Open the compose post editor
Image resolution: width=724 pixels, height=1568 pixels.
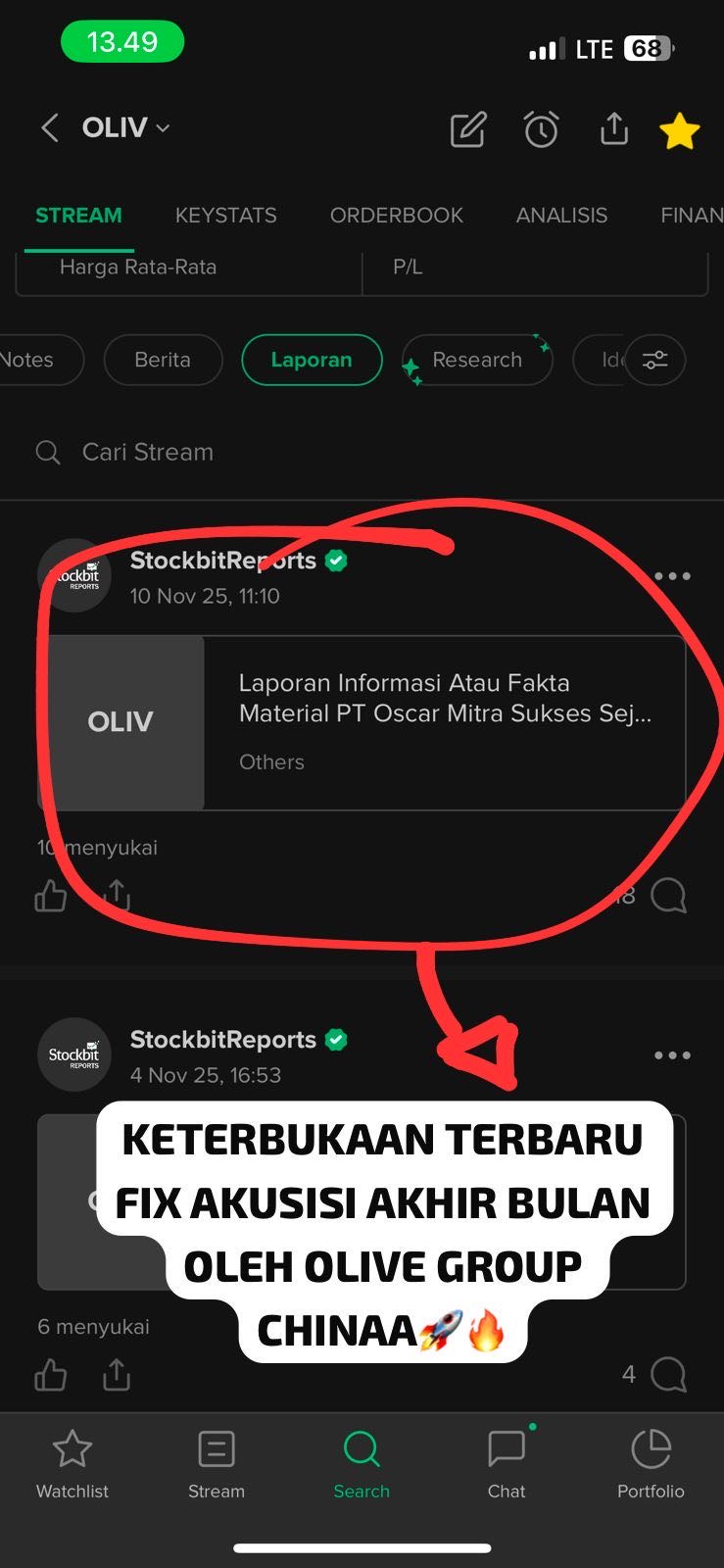pos(468,128)
